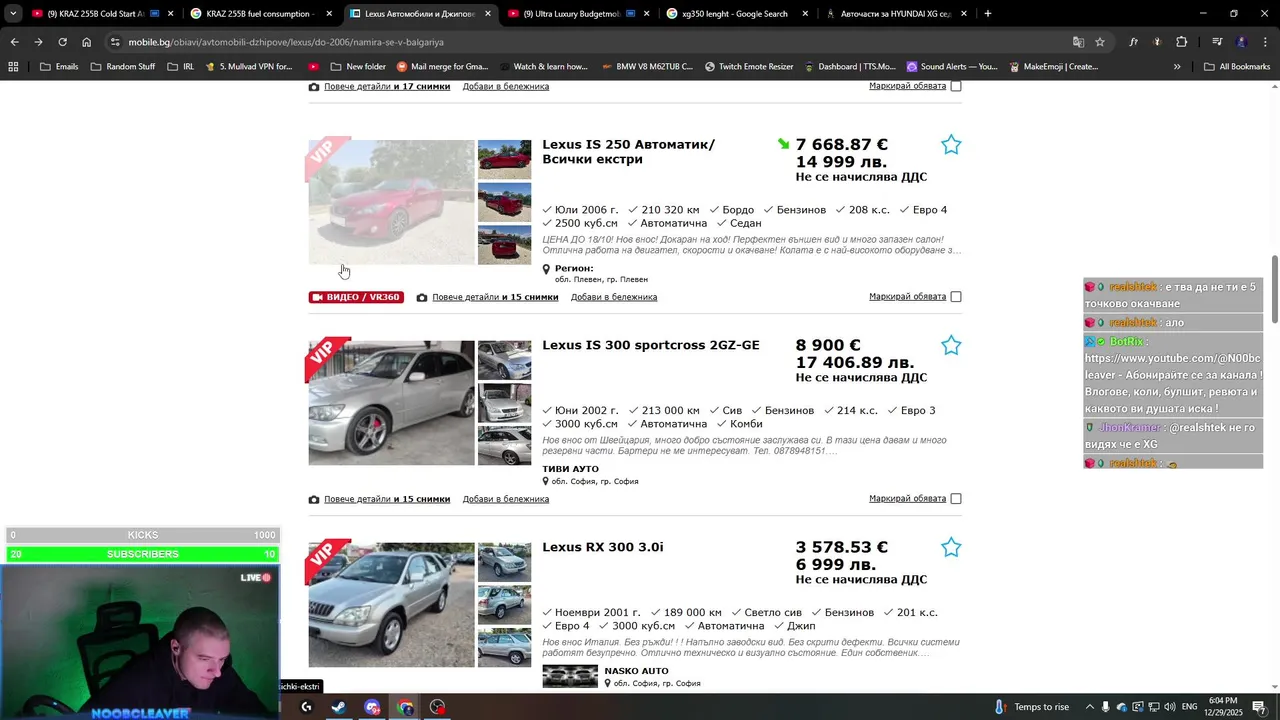Open the Lexus IS 250 Автоматик listing title
The width and height of the screenshot is (1280, 720).
tap(628, 145)
